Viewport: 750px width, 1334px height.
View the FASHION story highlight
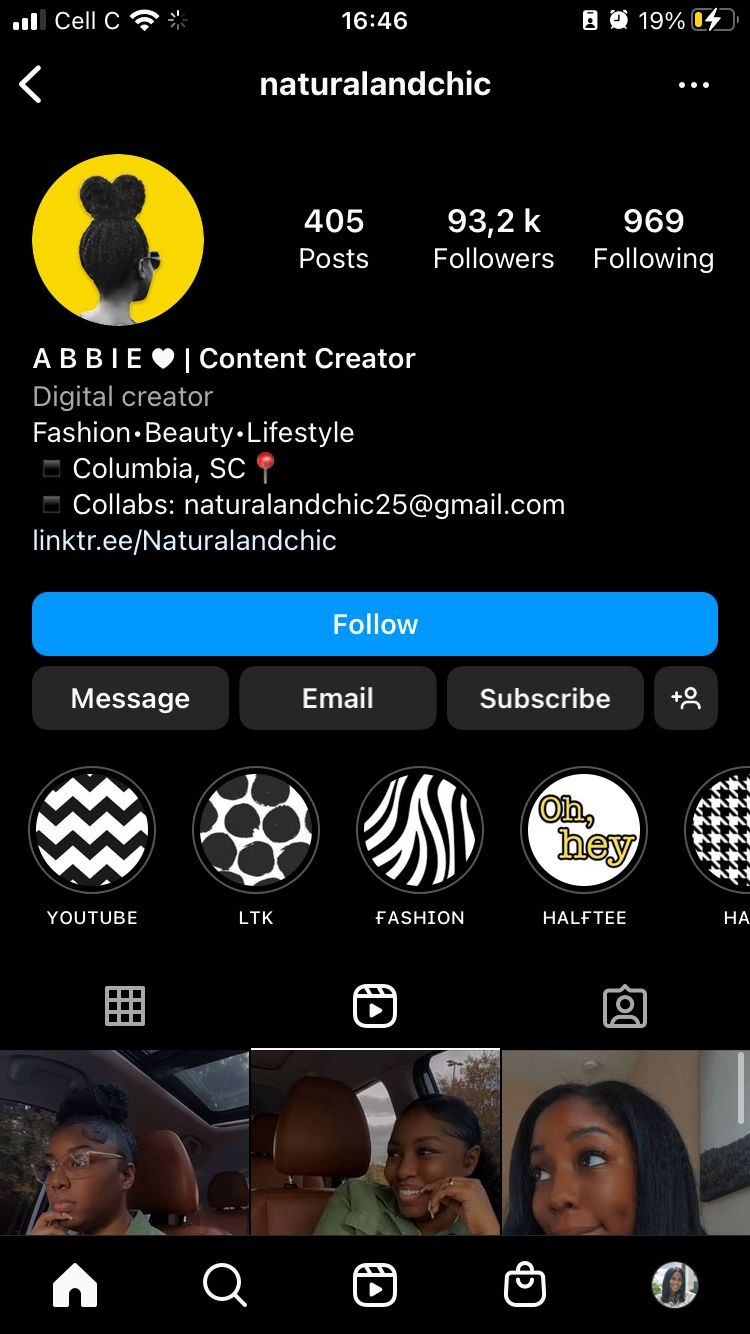pyautogui.click(x=420, y=830)
